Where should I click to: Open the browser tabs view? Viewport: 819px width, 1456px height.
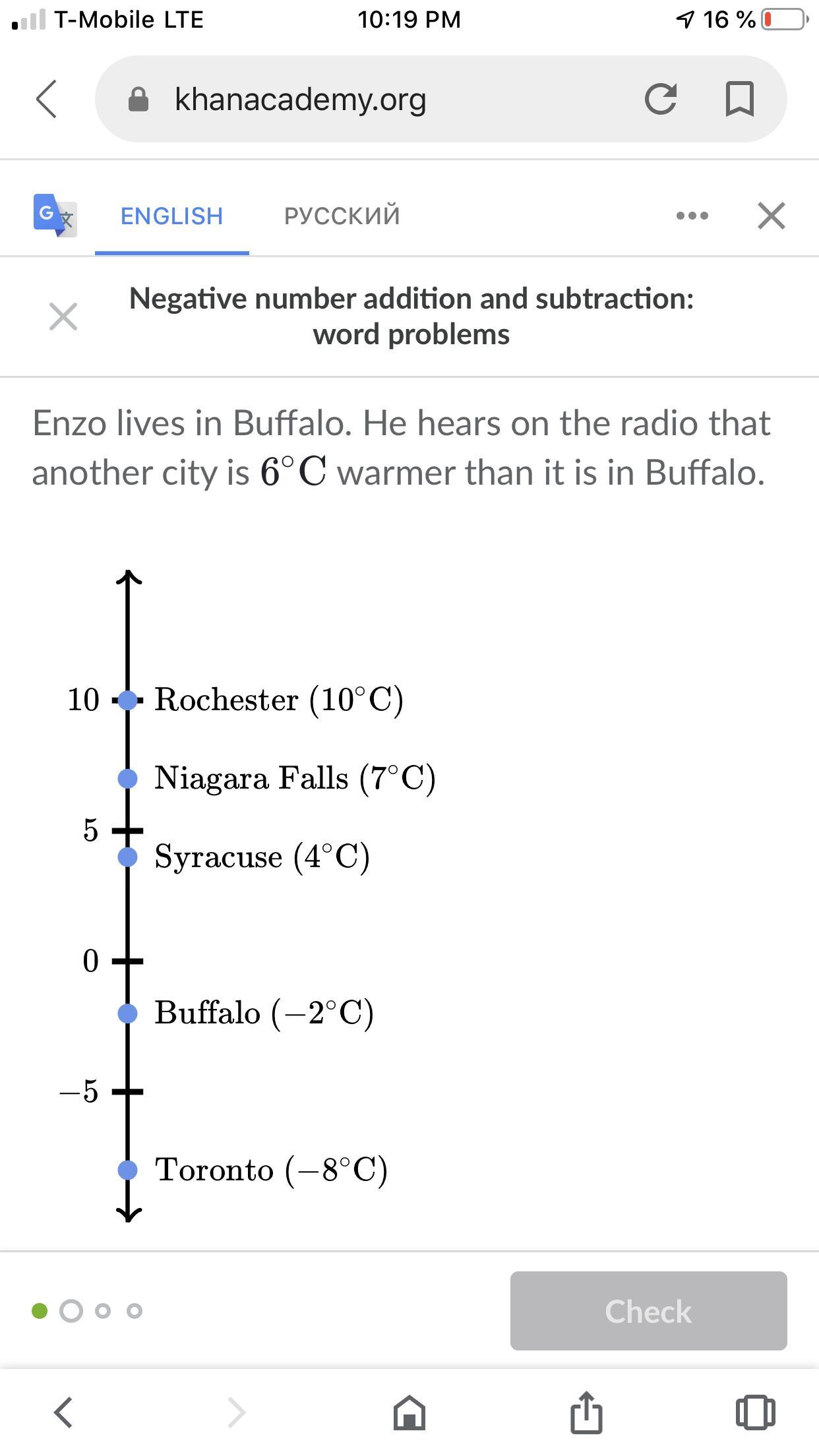[x=754, y=1412]
